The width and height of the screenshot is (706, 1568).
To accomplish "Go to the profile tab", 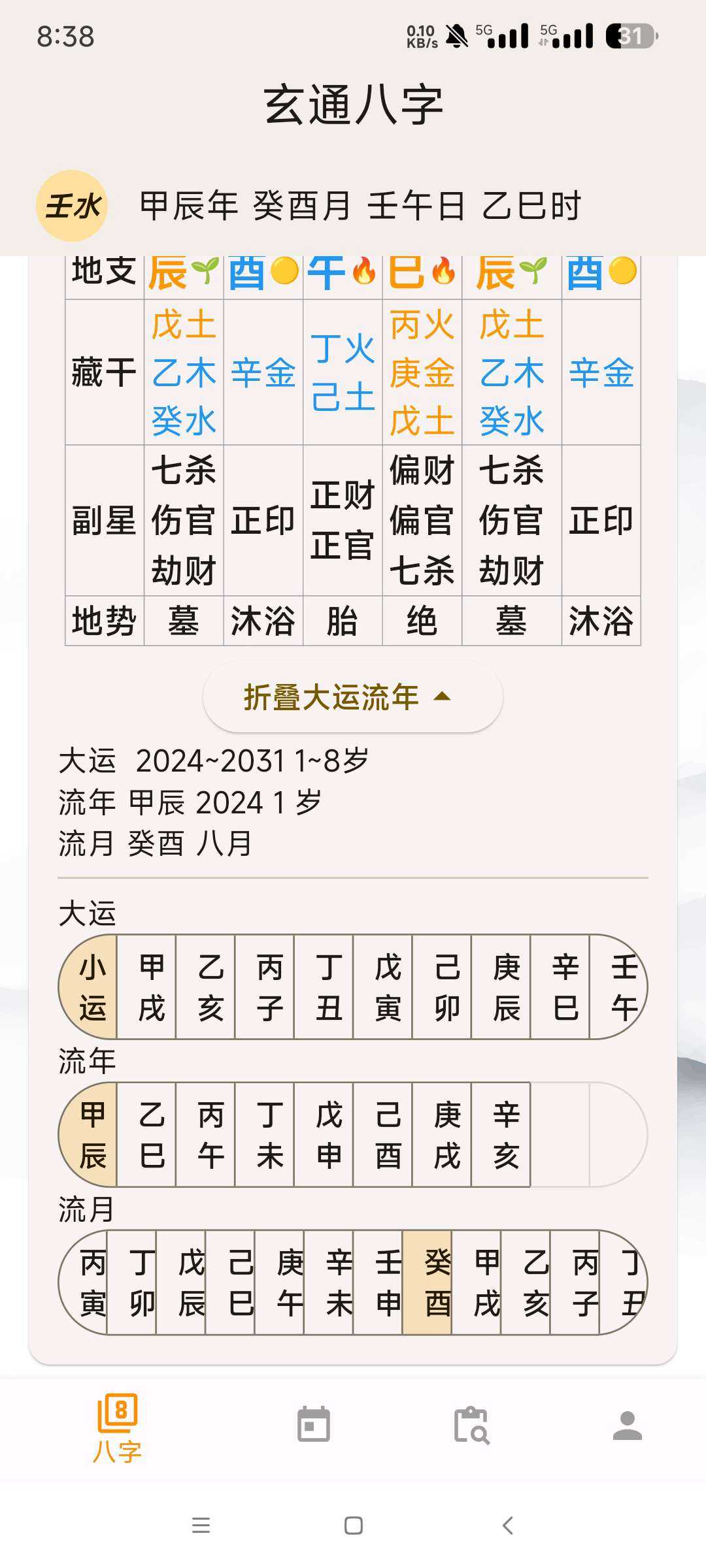I will pyautogui.click(x=628, y=1425).
